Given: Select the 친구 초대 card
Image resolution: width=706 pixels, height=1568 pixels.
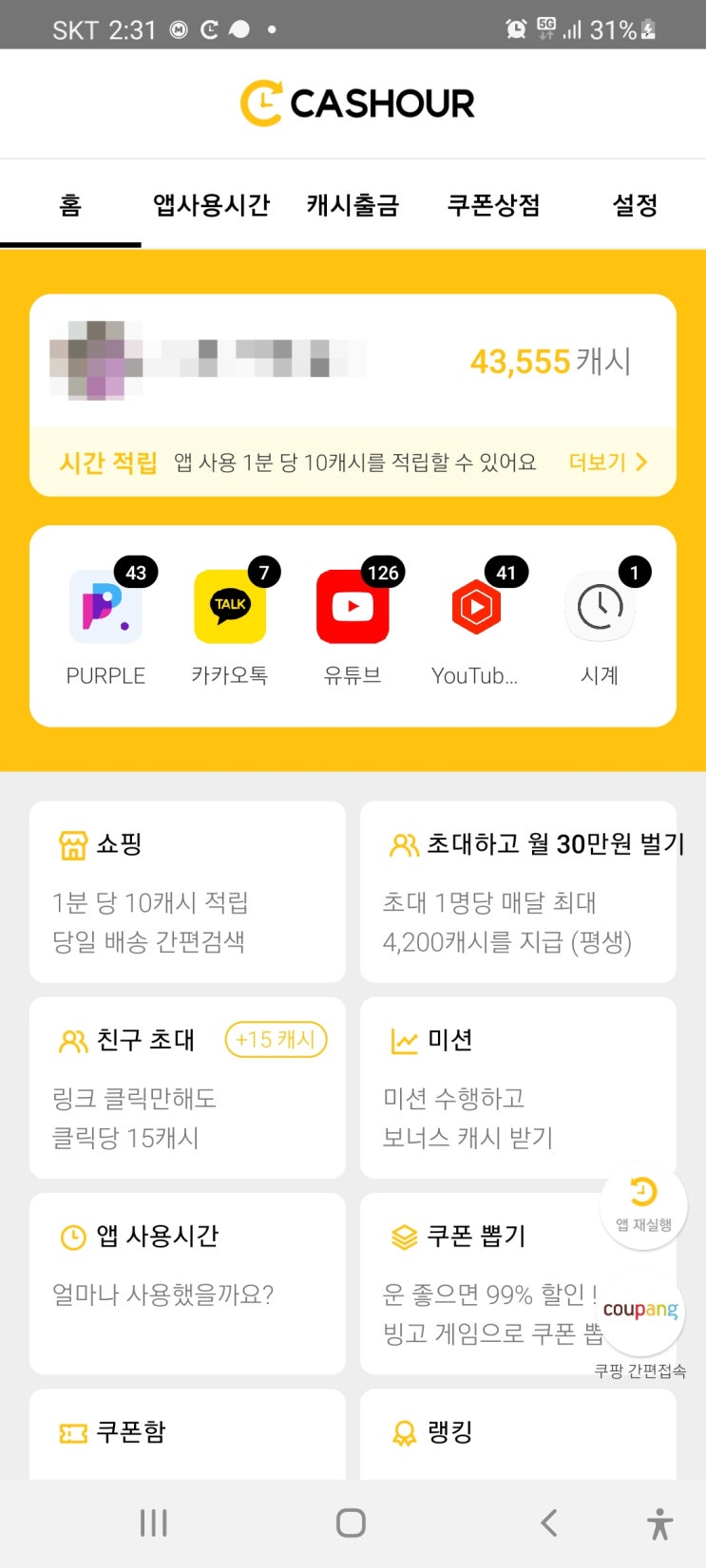Looking at the screenshot, I should click(187, 1087).
